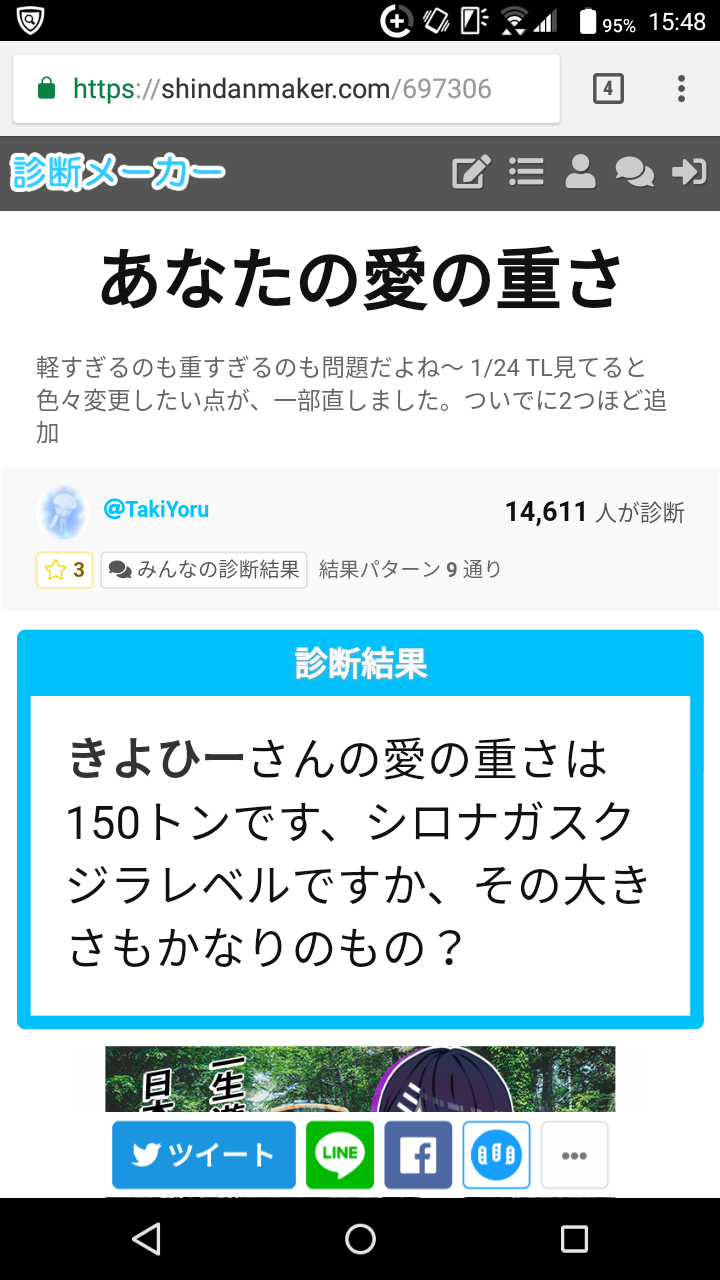Image resolution: width=720 pixels, height=1280 pixels.
Task: Share the result to LINE
Action: click(340, 1155)
